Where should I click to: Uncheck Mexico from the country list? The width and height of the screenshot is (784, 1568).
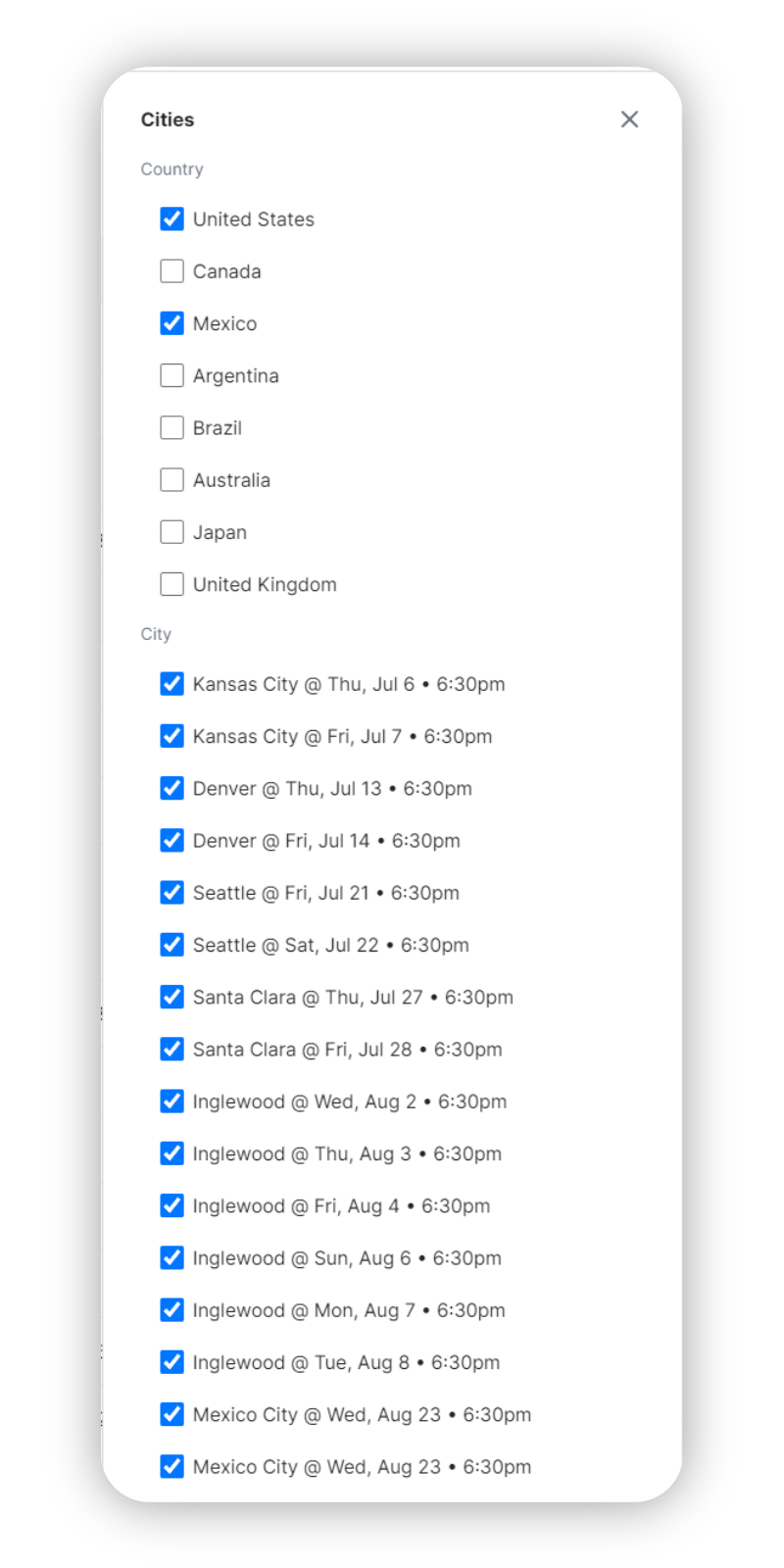pos(171,322)
